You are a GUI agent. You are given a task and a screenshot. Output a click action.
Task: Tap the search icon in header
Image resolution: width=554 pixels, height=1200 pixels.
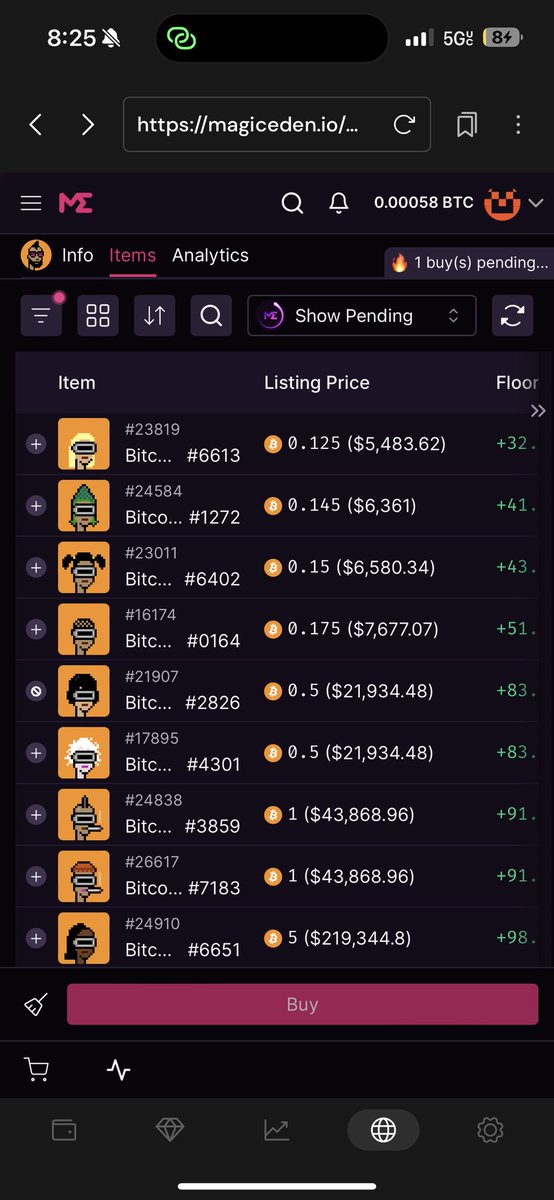292,203
